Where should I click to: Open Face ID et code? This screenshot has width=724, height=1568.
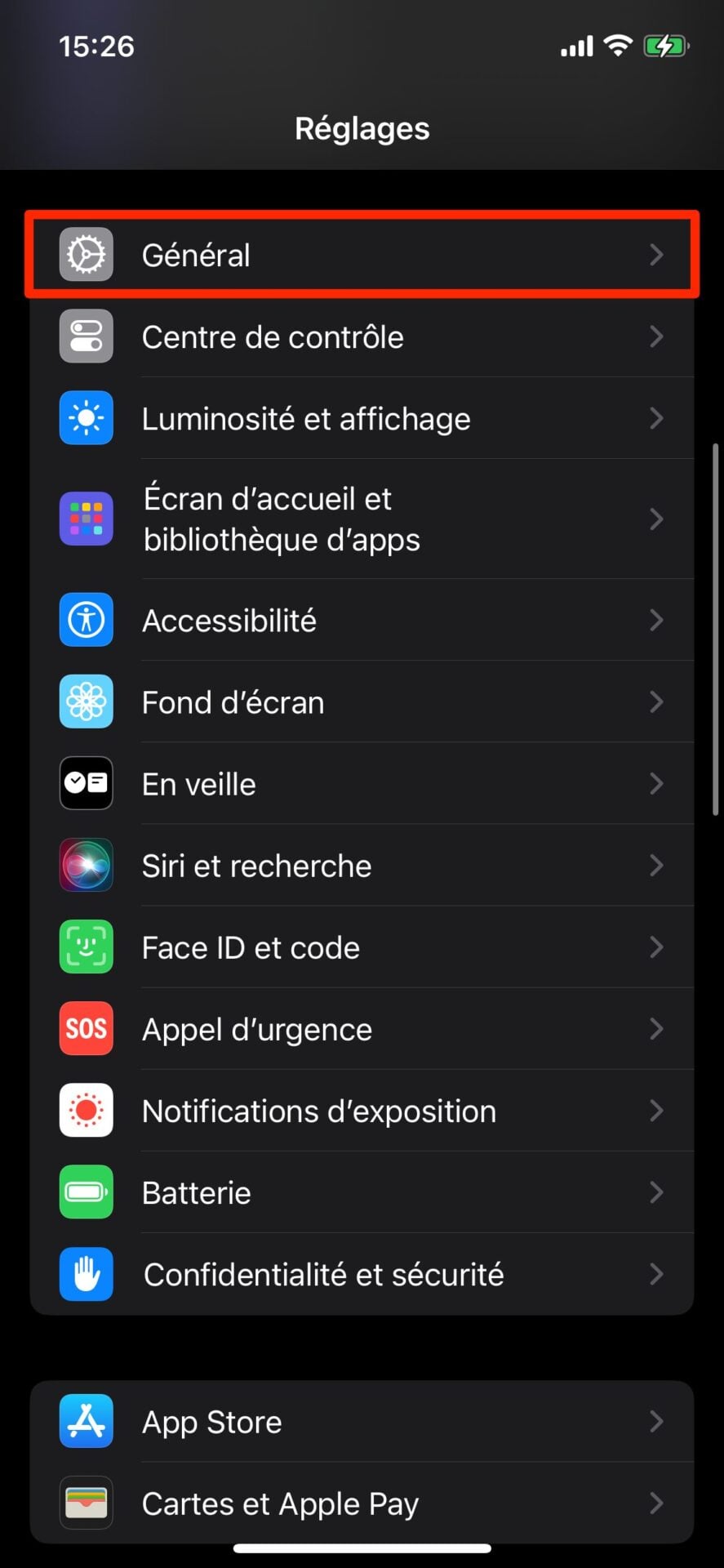coord(362,947)
